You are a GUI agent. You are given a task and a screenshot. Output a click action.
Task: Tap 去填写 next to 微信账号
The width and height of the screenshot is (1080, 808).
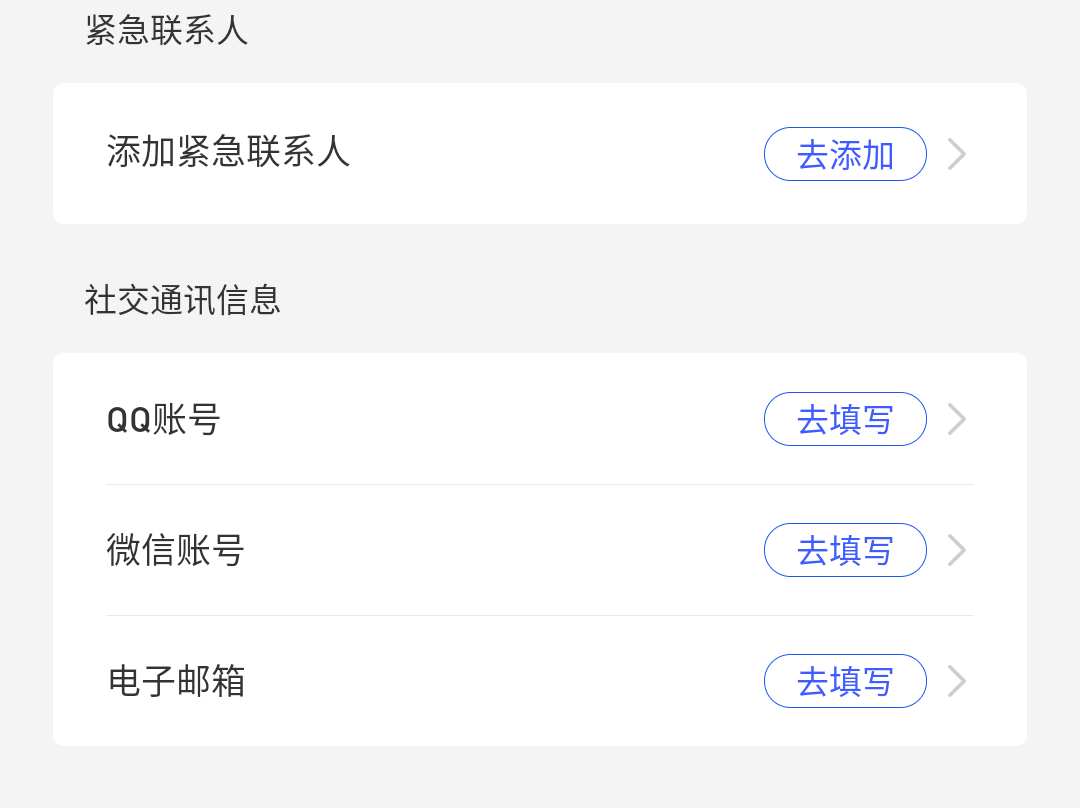(x=845, y=550)
